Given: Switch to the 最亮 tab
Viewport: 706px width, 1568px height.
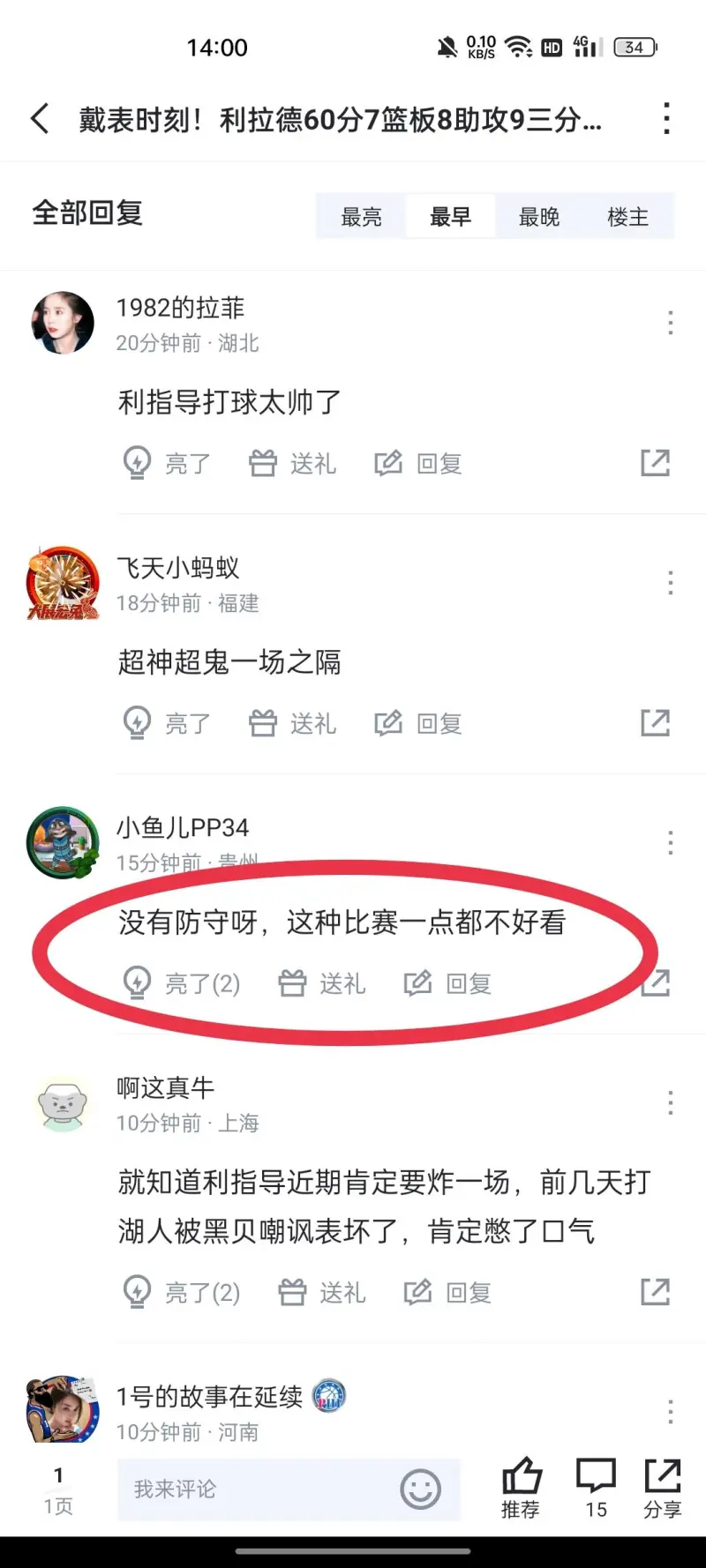Looking at the screenshot, I should (x=361, y=216).
